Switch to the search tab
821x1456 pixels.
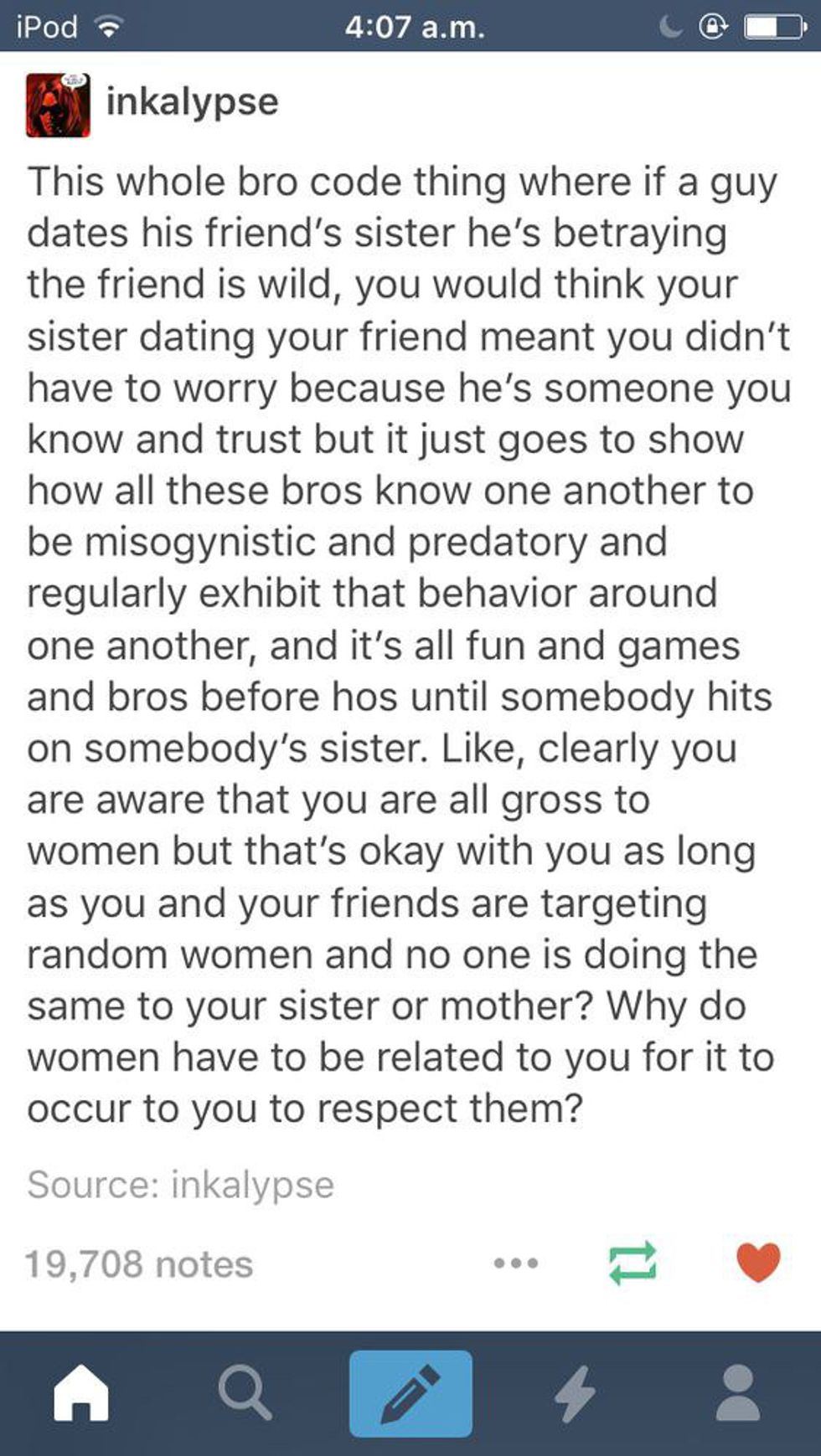point(245,1393)
